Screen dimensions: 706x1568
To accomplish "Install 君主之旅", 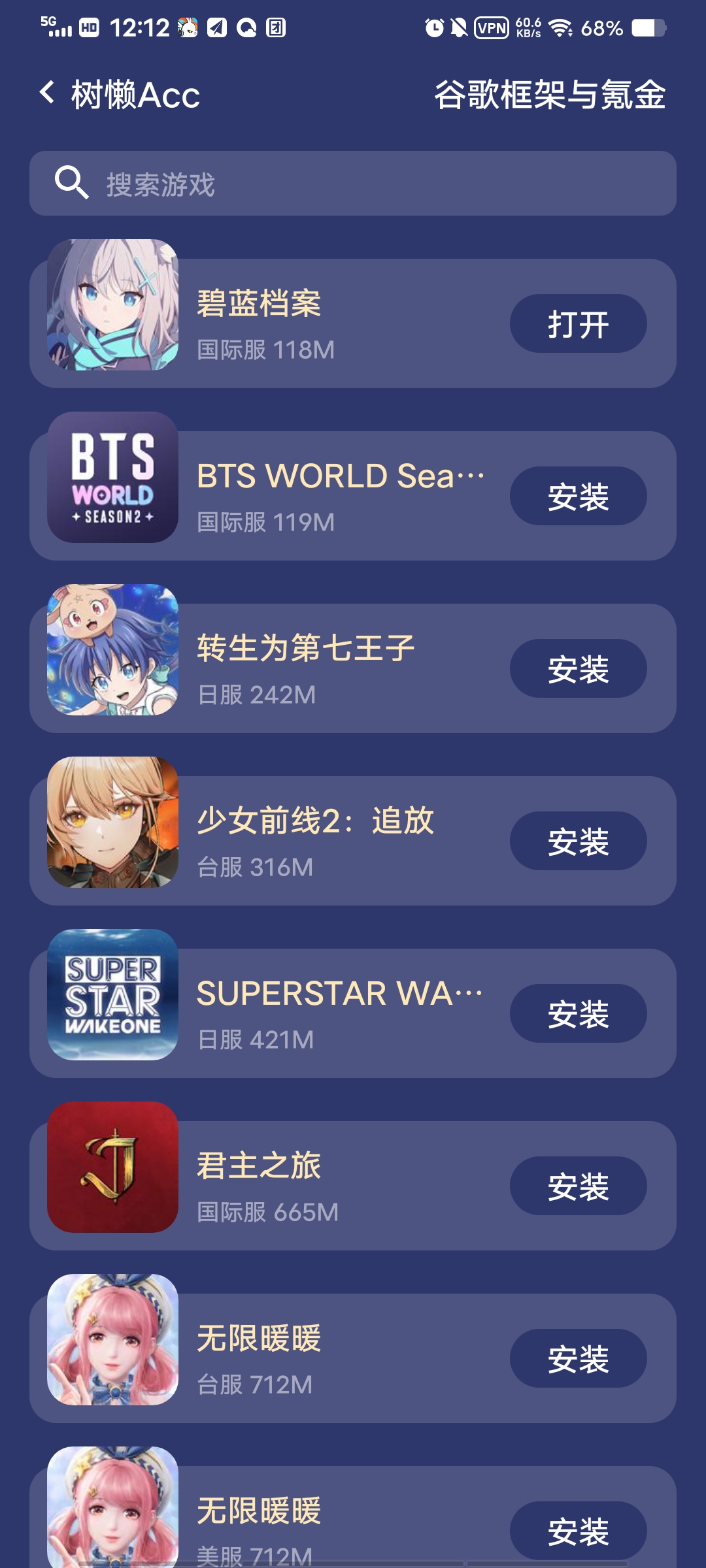I will tap(578, 1186).
